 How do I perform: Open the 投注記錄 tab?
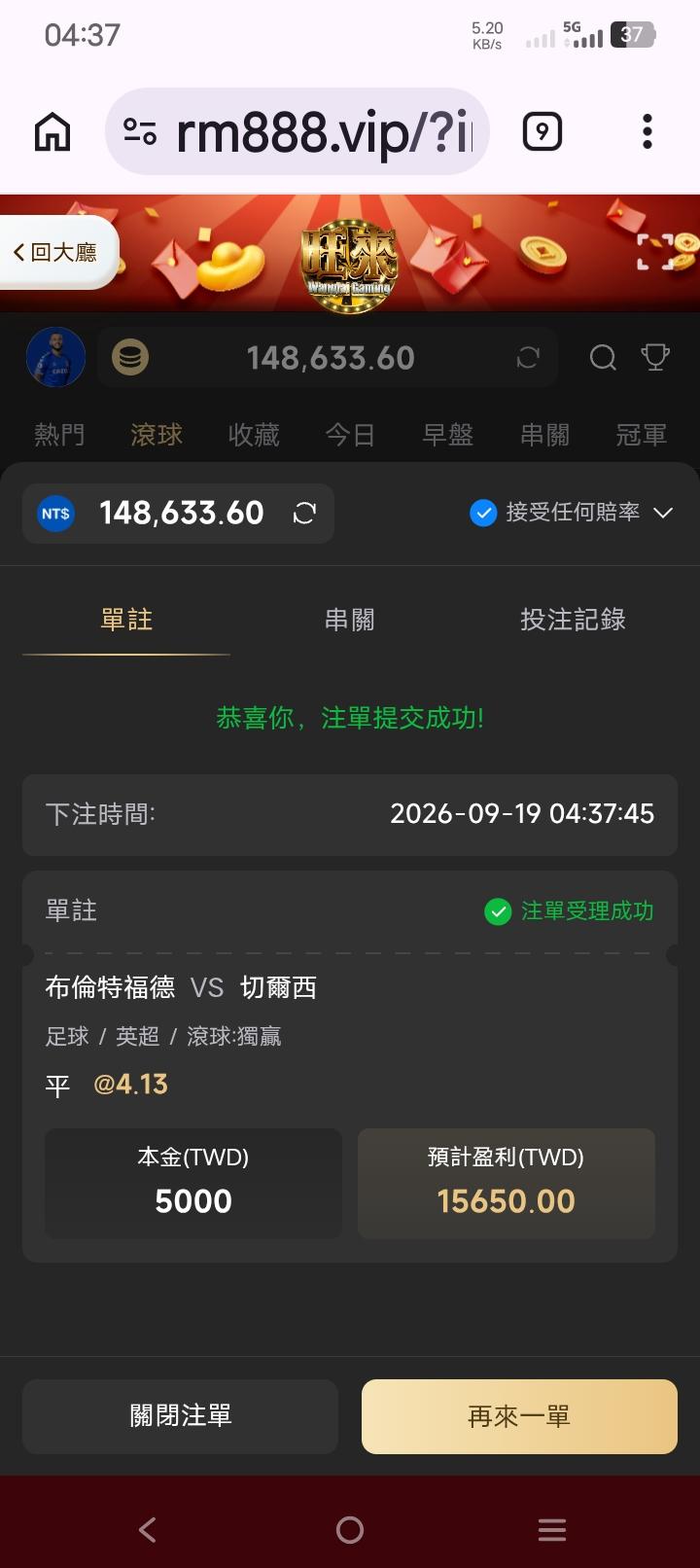point(573,620)
